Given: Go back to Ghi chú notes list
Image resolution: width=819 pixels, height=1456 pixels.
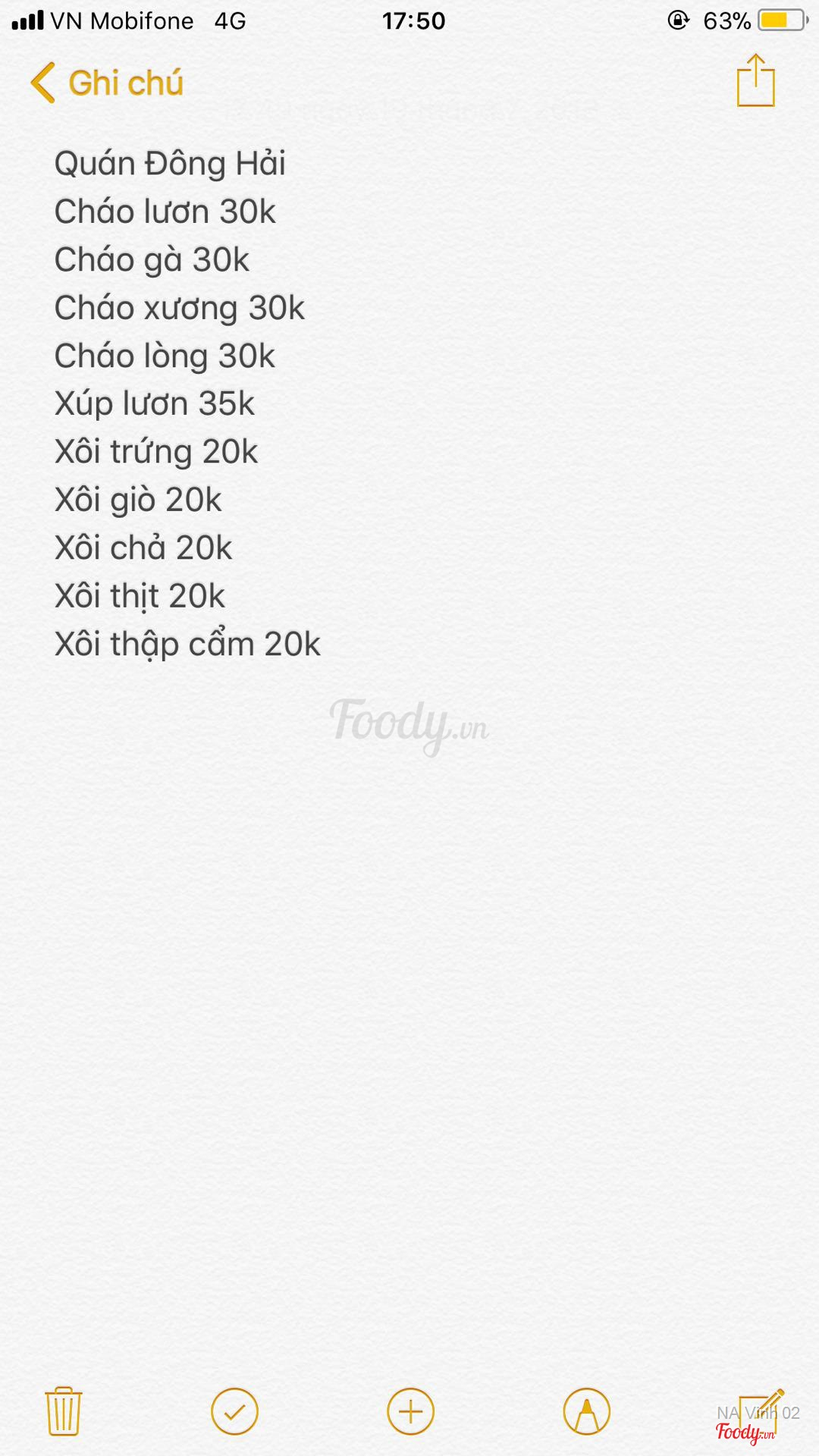Looking at the screenshot, I should pyautogui.click(x=106, y=83).
